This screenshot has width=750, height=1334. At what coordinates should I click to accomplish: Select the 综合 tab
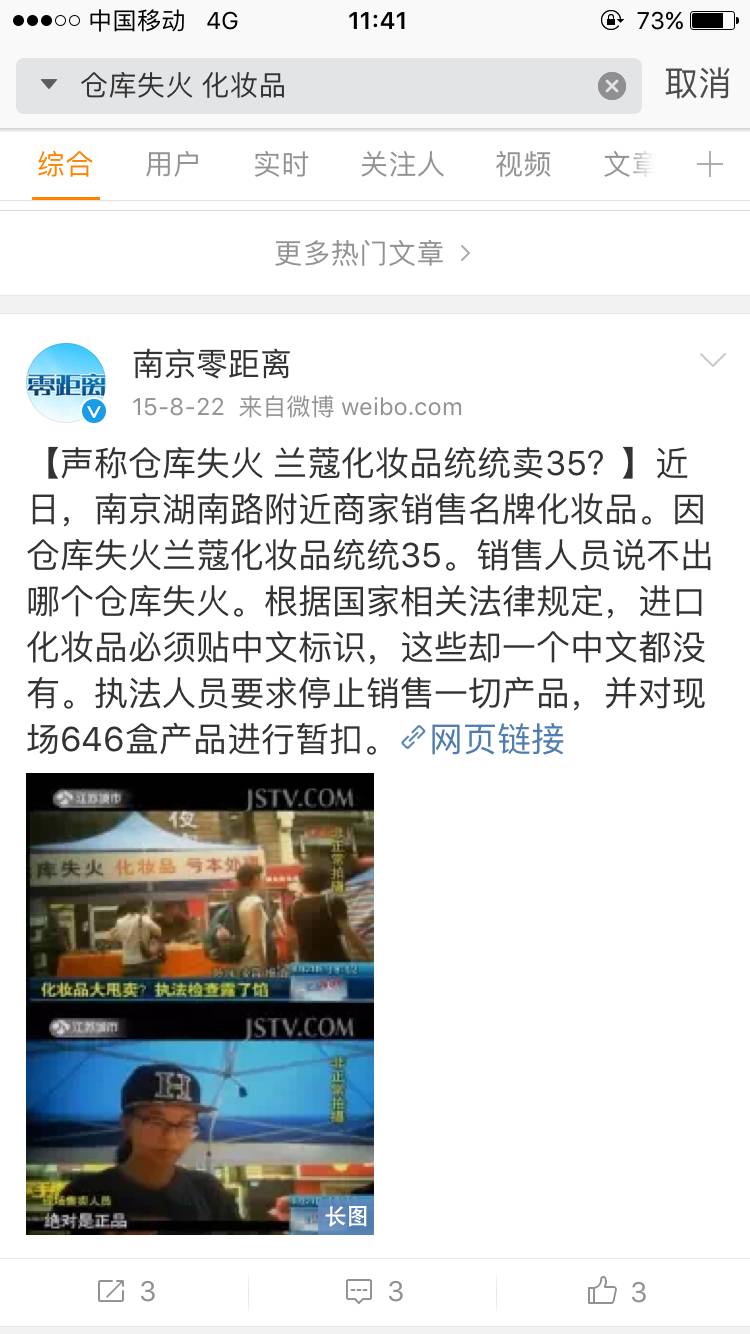pos(65,164)
